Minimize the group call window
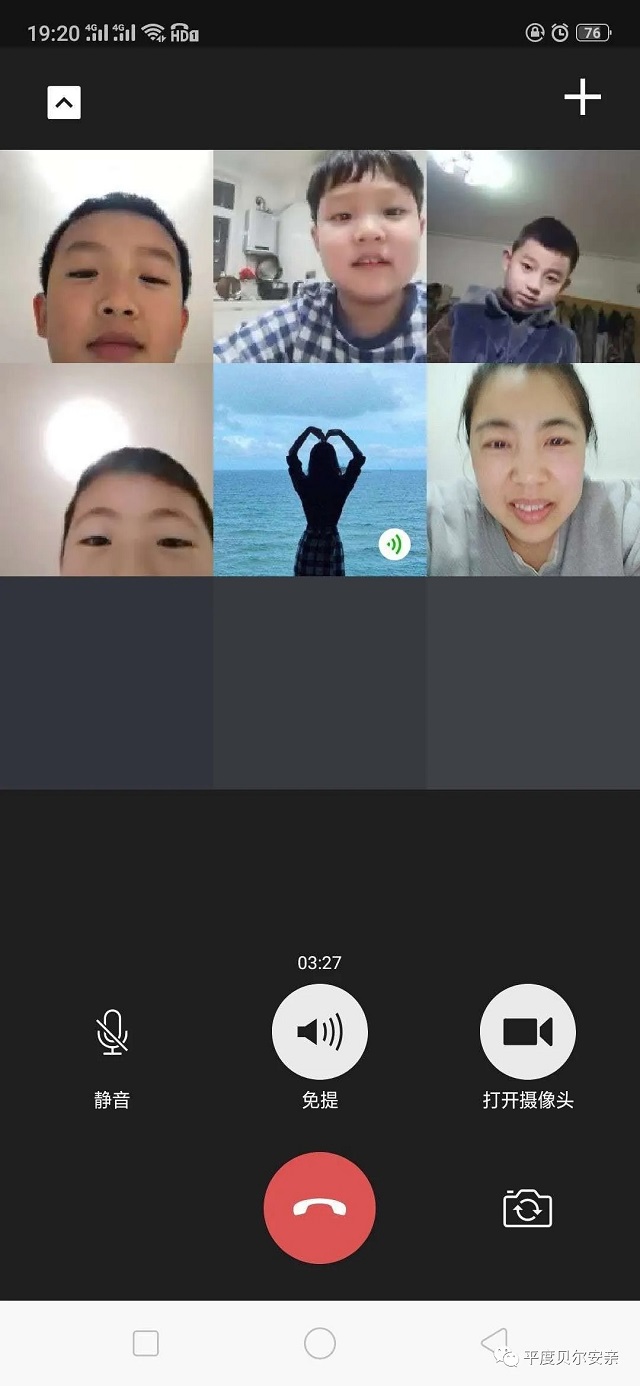 click(64, 102)
